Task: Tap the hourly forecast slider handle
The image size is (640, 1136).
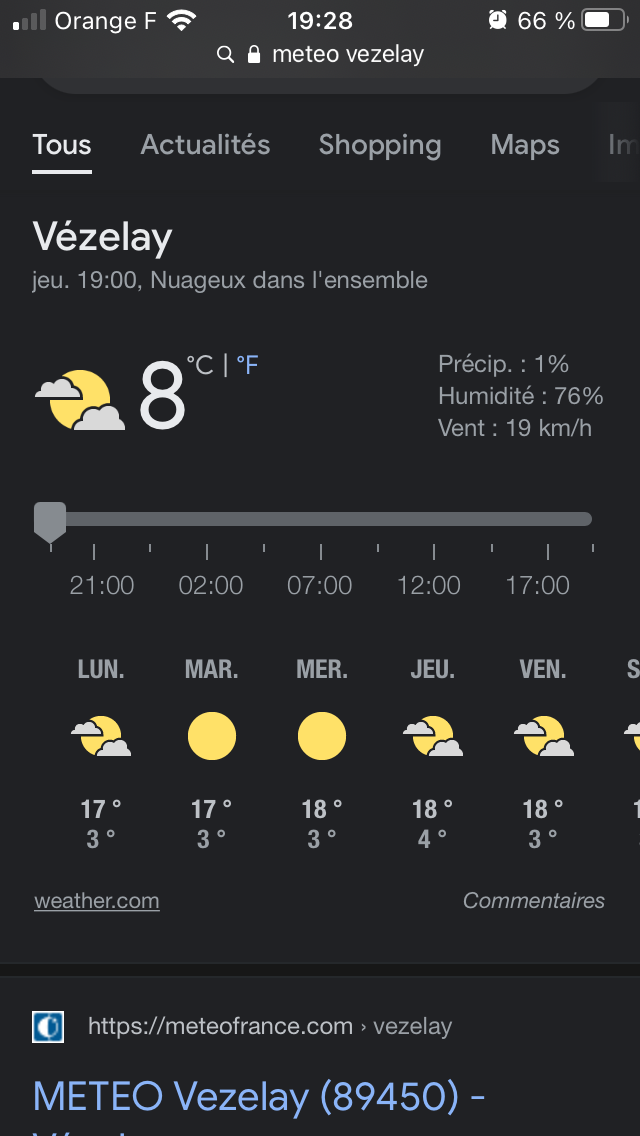Action: [50, 520]
